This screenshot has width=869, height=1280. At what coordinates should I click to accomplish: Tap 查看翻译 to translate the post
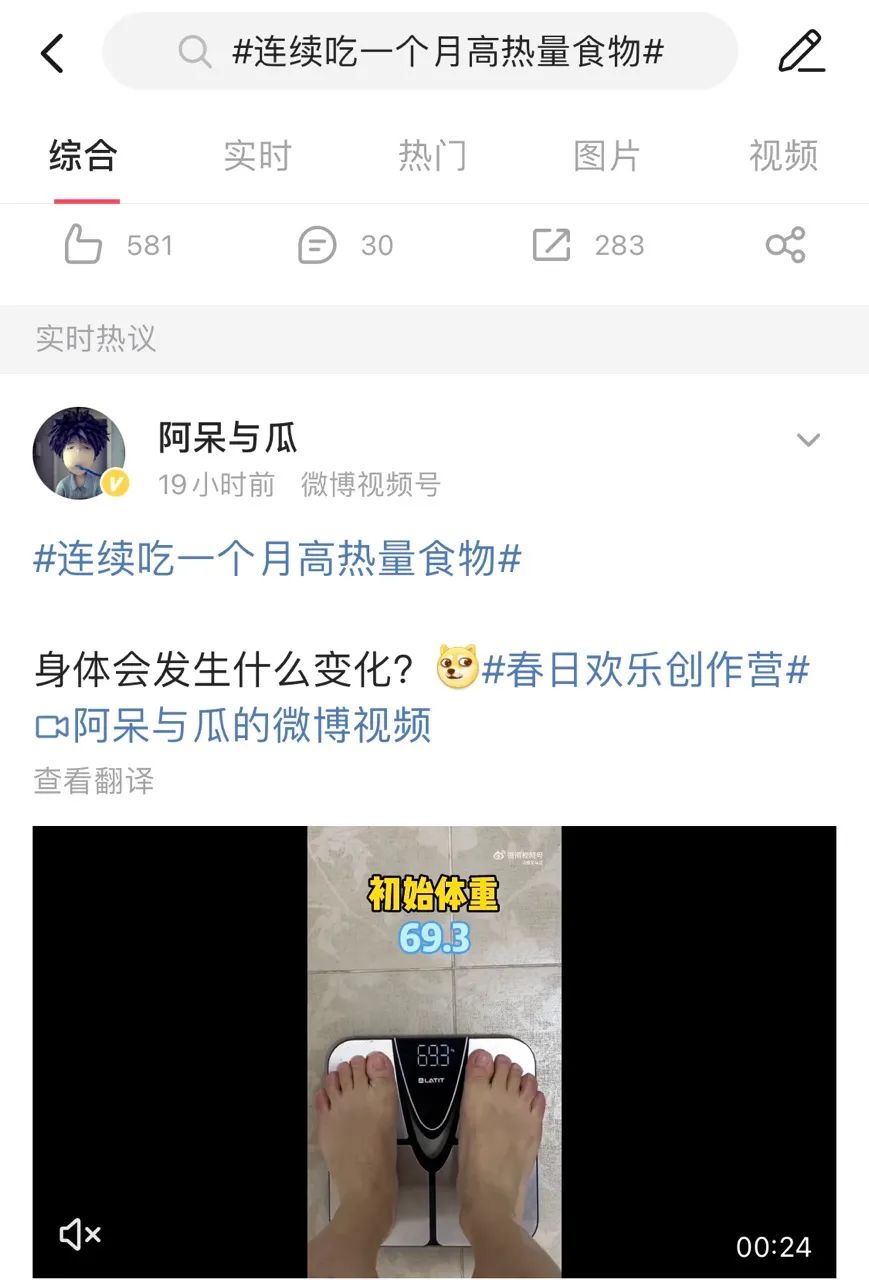pos(94,781)
